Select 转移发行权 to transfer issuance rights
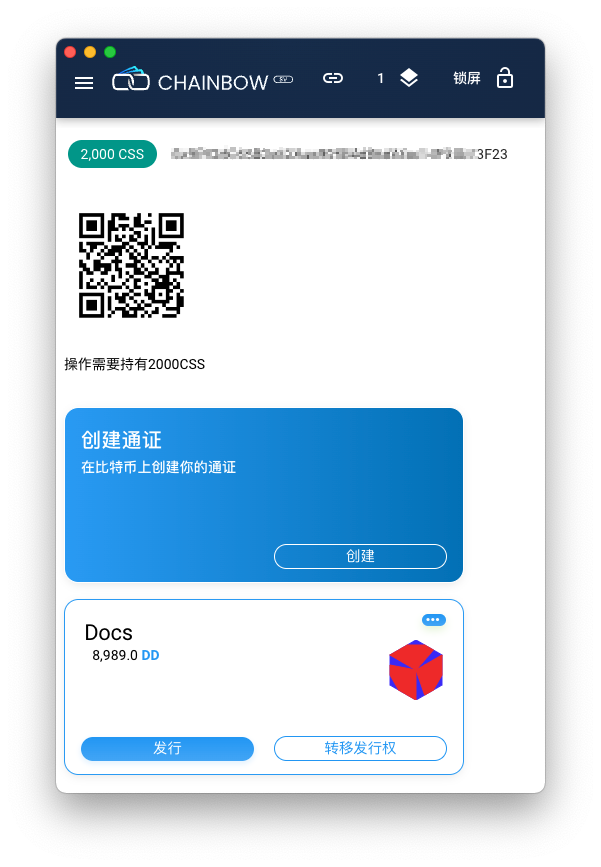Screen dimensions: 601x867 pos(360,748)
